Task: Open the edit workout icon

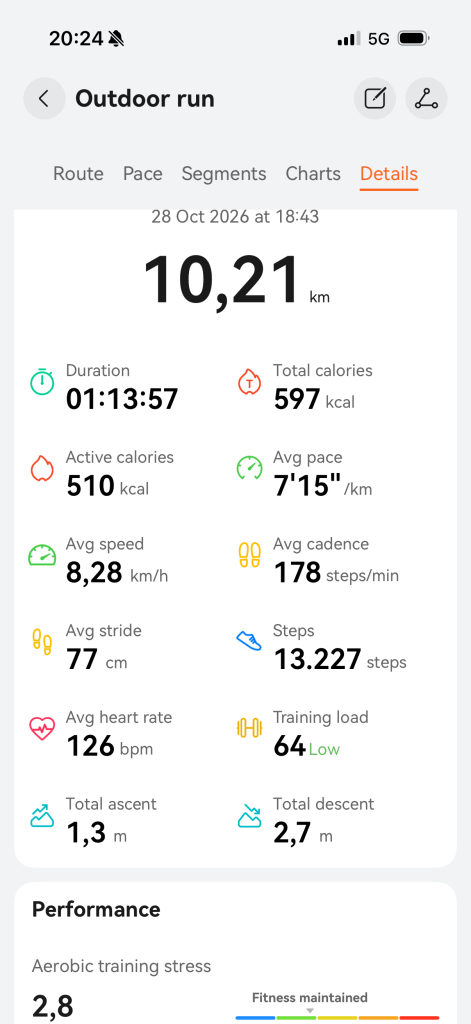Action: tap(375, 99)
